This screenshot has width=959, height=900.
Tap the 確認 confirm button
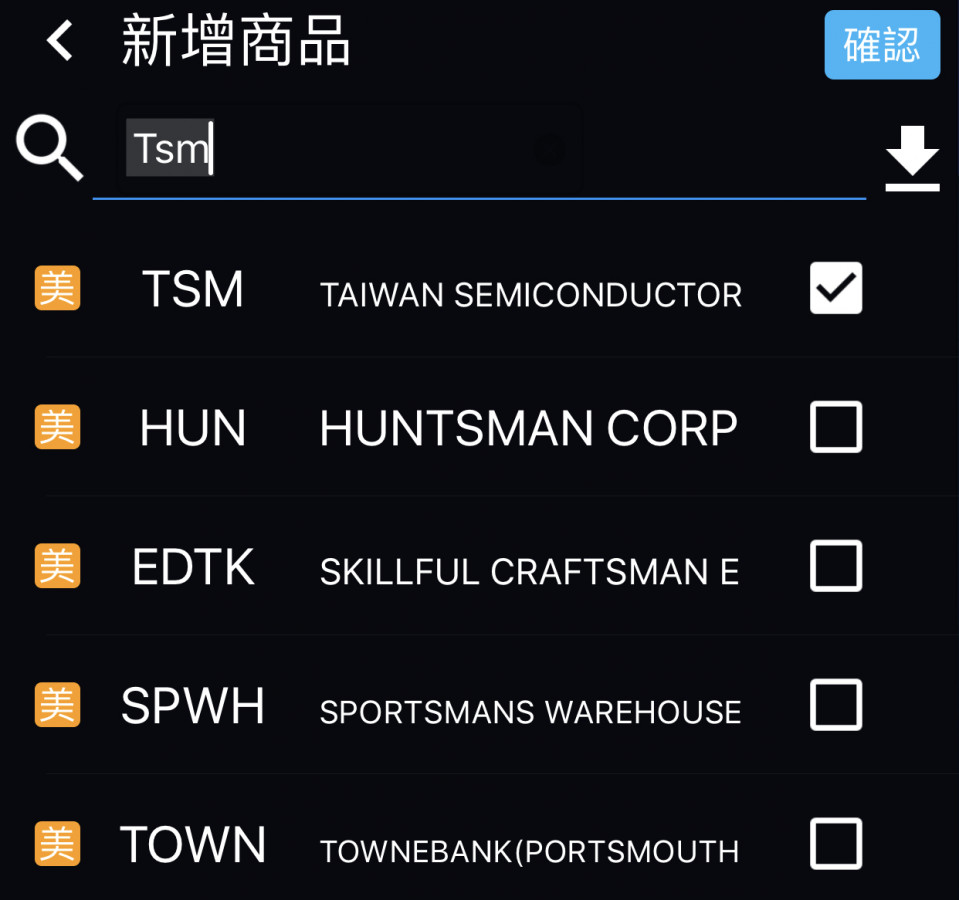[881, 45]
